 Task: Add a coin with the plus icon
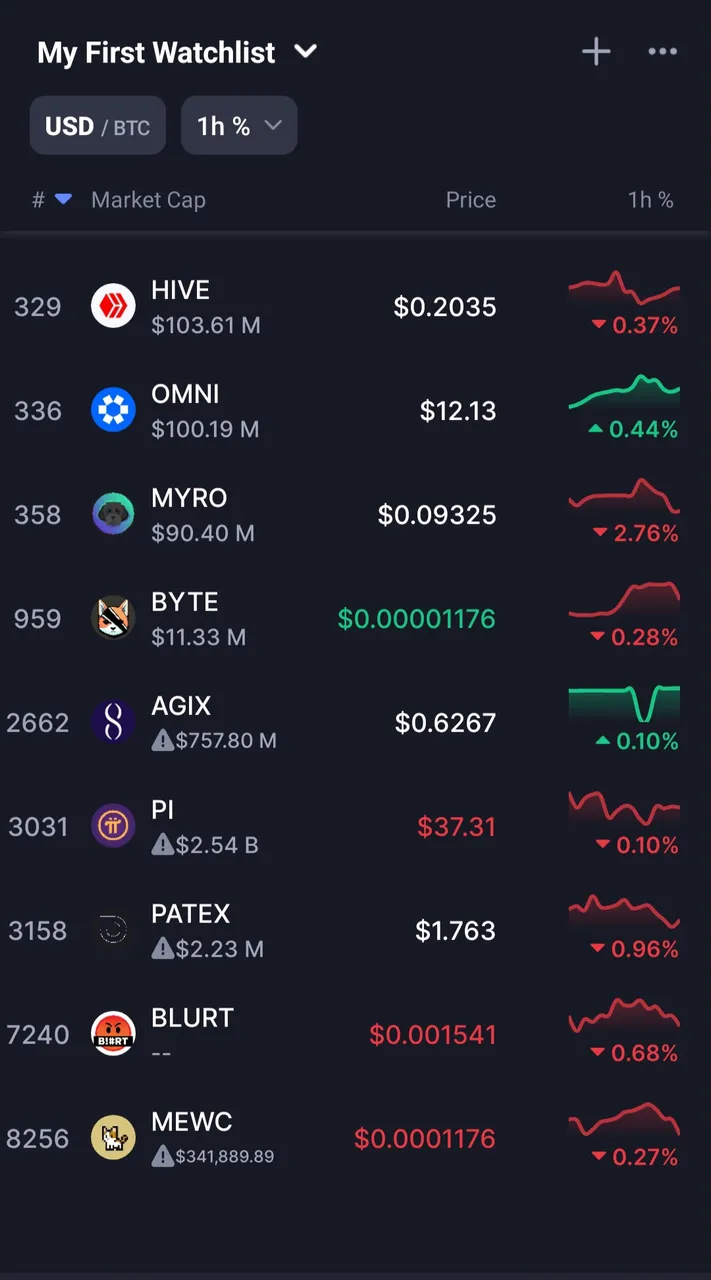click(x=596, y=52)
